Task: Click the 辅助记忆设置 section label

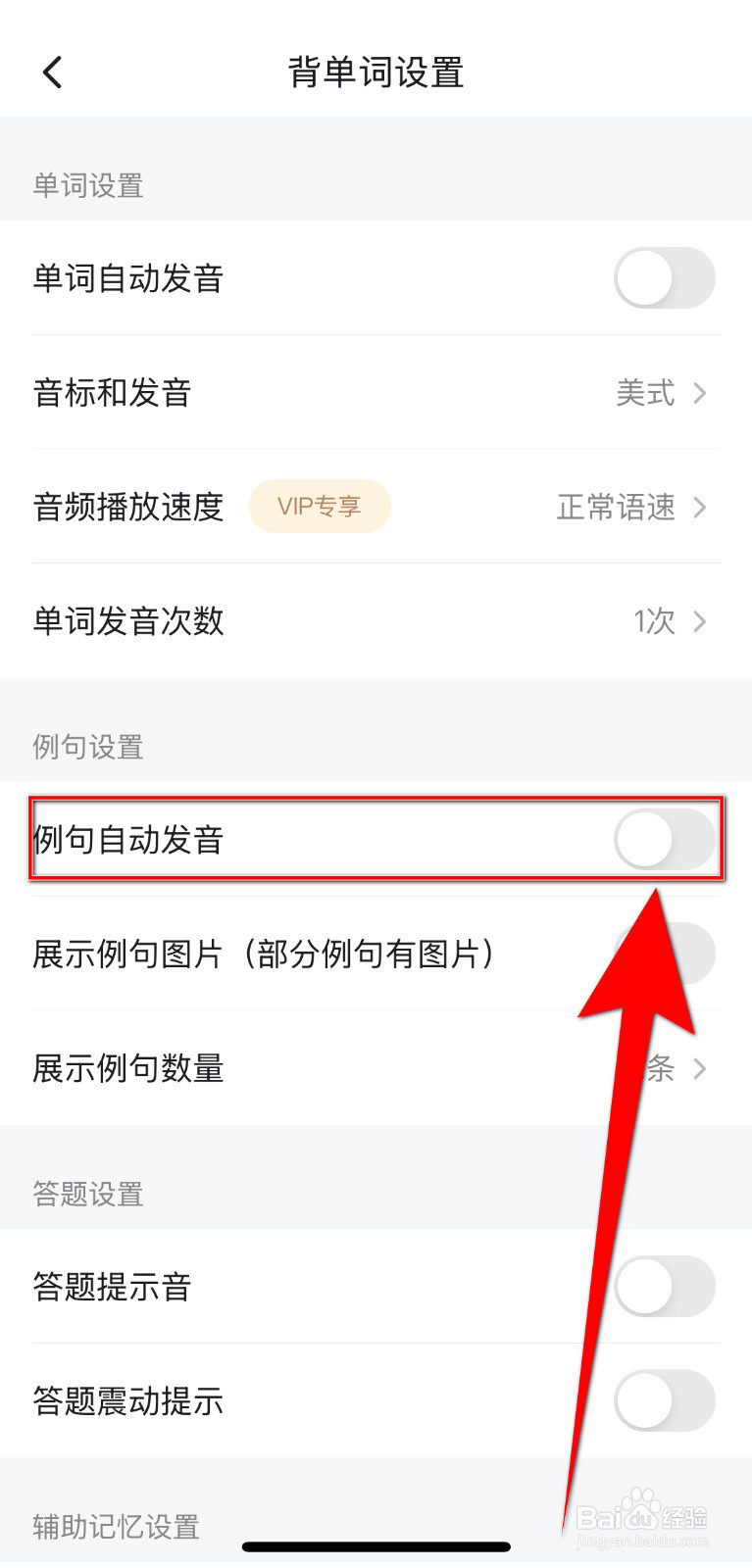Action: click(x=115, y=1527)
